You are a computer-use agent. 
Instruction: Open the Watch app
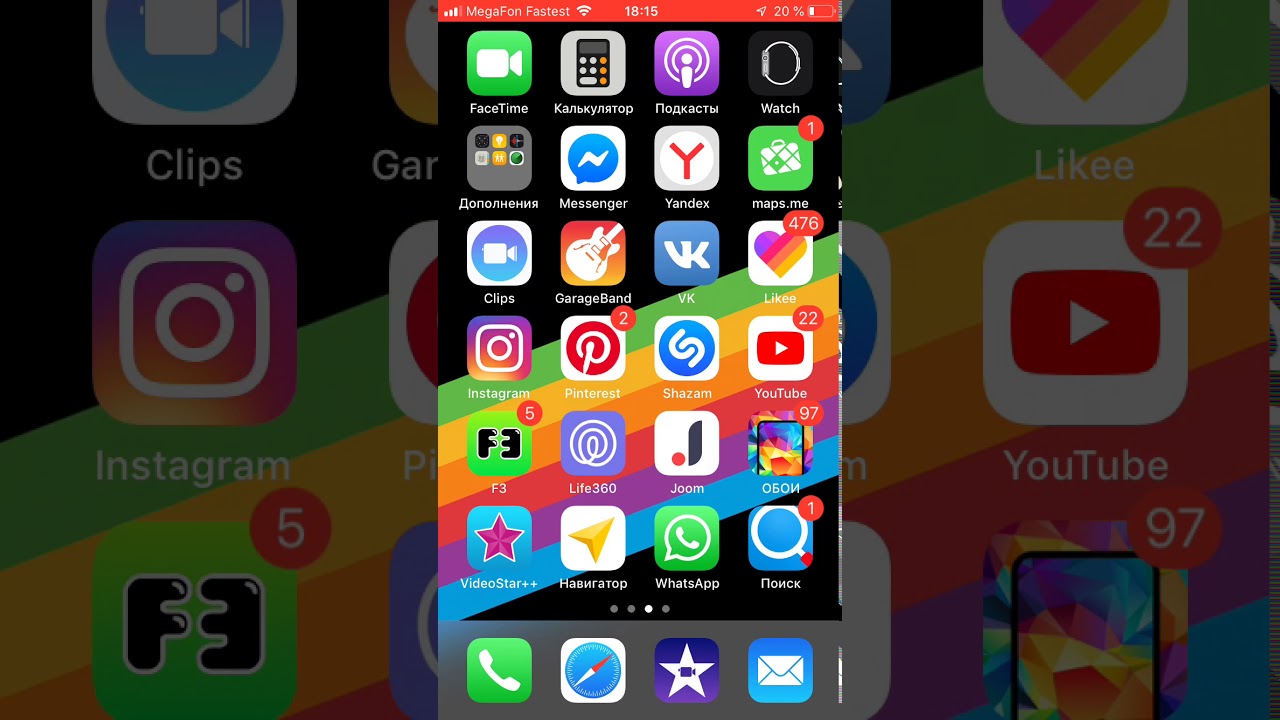780,63
